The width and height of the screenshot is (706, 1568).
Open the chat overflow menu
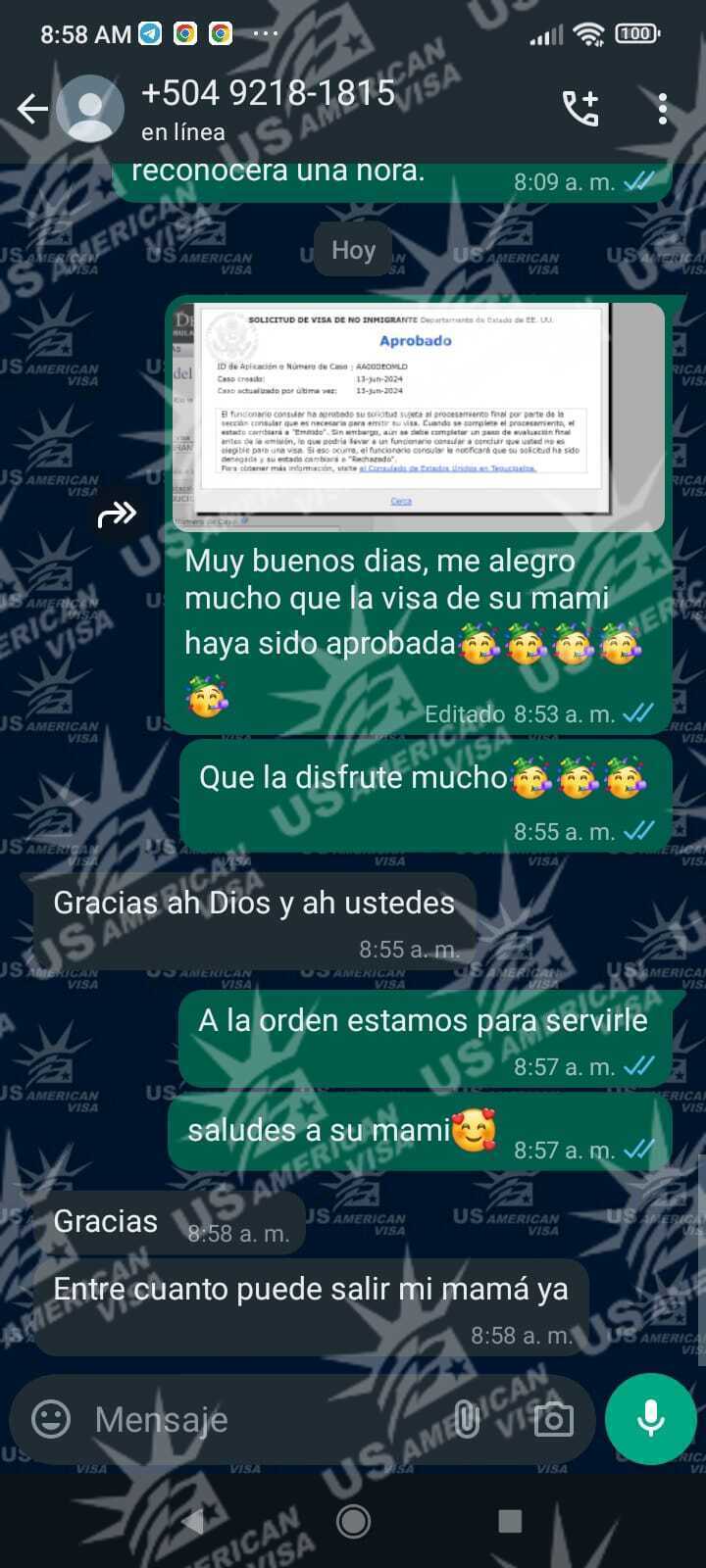[663, 109]
